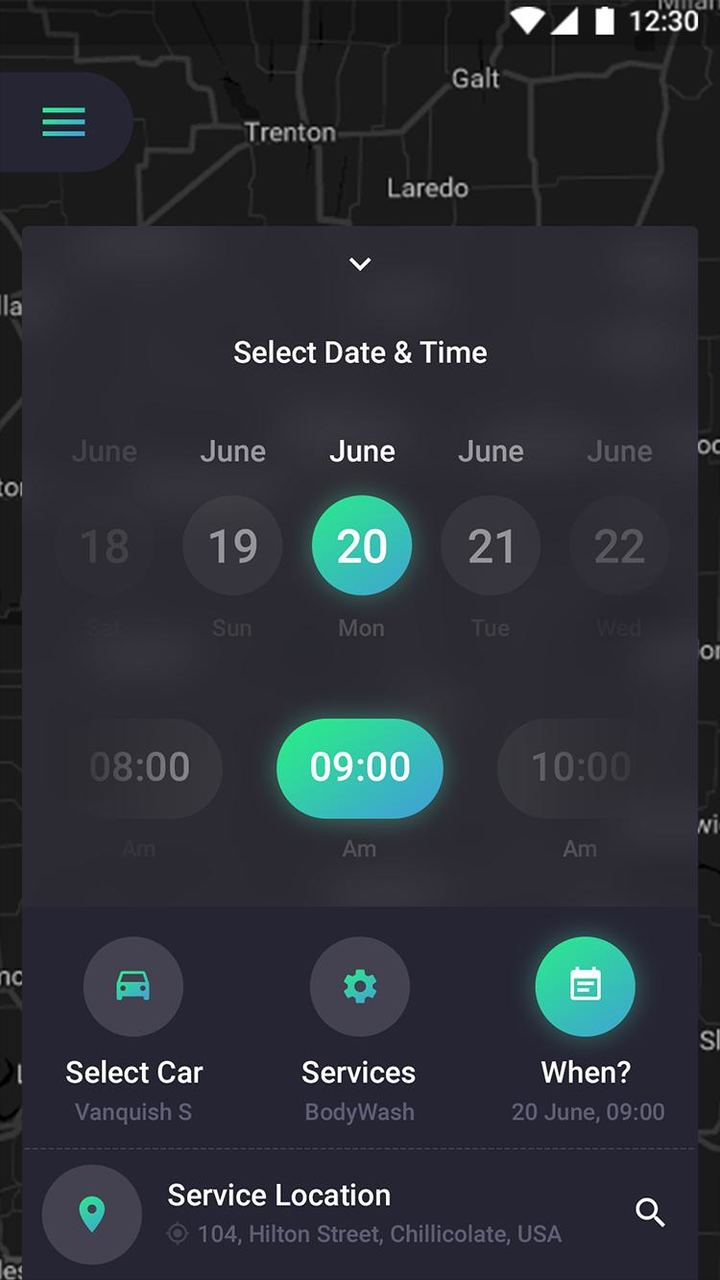The image size is (720, 1280).
Task: Search for a service location
Action: 650,1213
